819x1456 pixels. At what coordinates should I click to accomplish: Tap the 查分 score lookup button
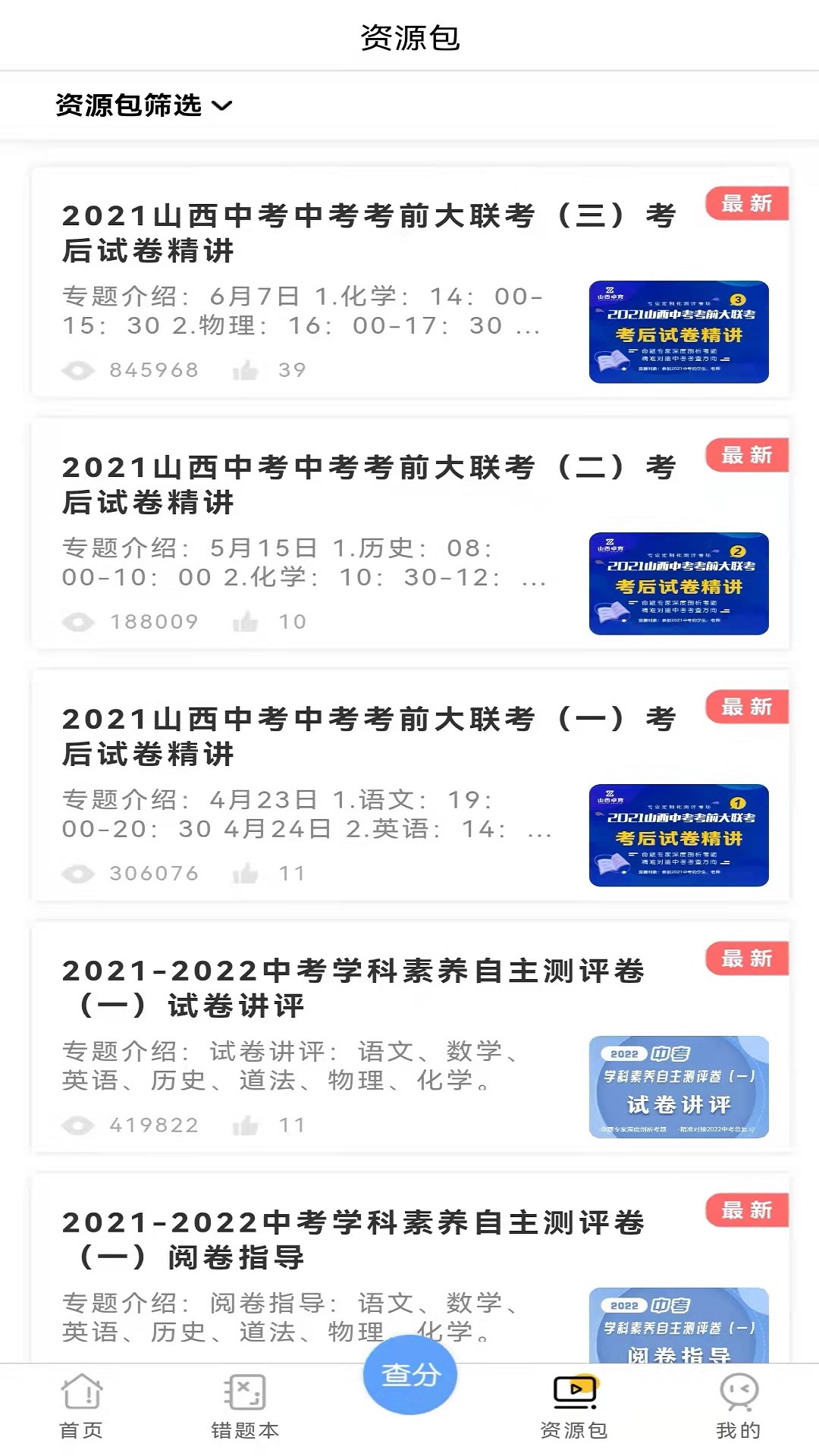(409, 1374)
